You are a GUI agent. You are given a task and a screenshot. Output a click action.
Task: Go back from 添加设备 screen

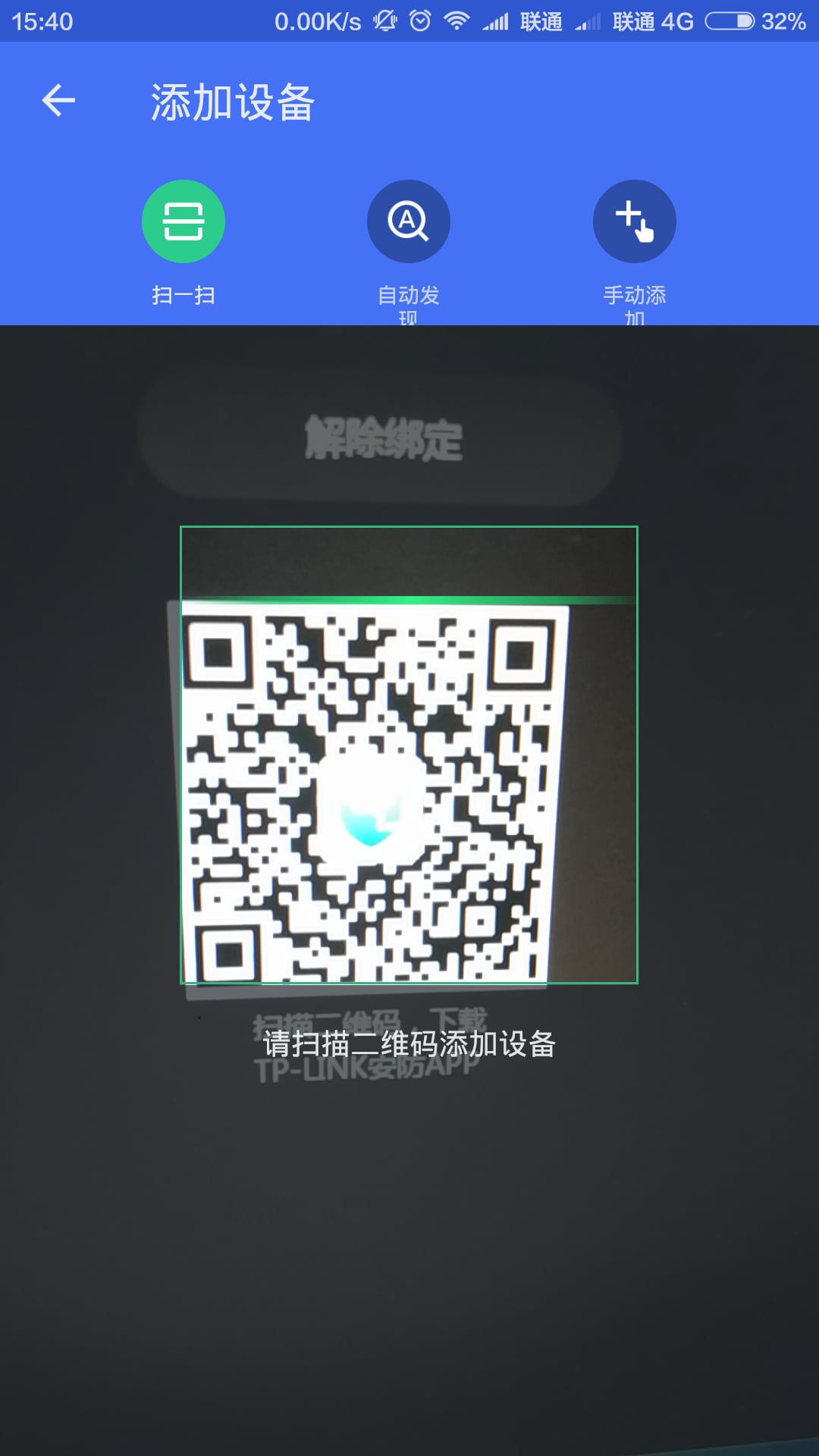point(58,101)
